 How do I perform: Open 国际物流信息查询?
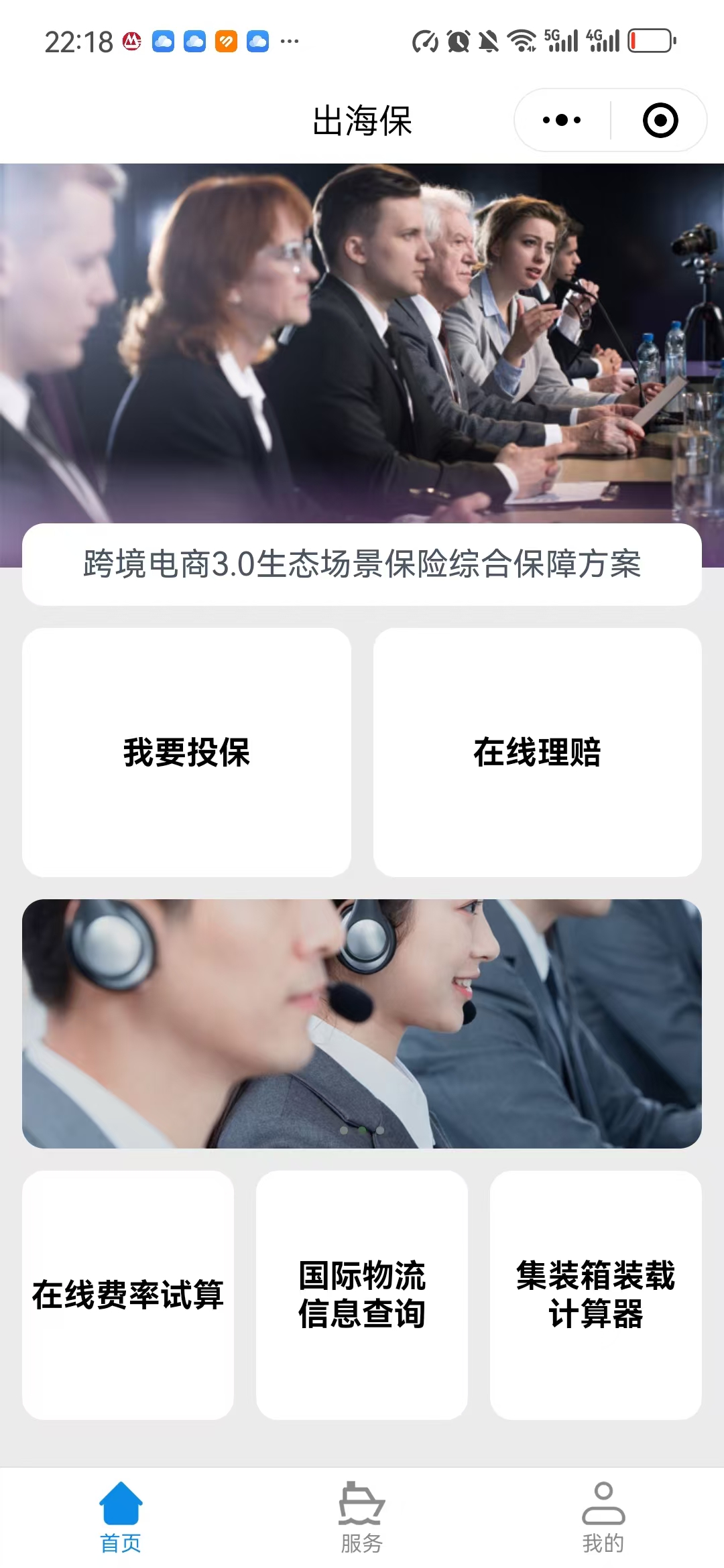point(362,1295)
